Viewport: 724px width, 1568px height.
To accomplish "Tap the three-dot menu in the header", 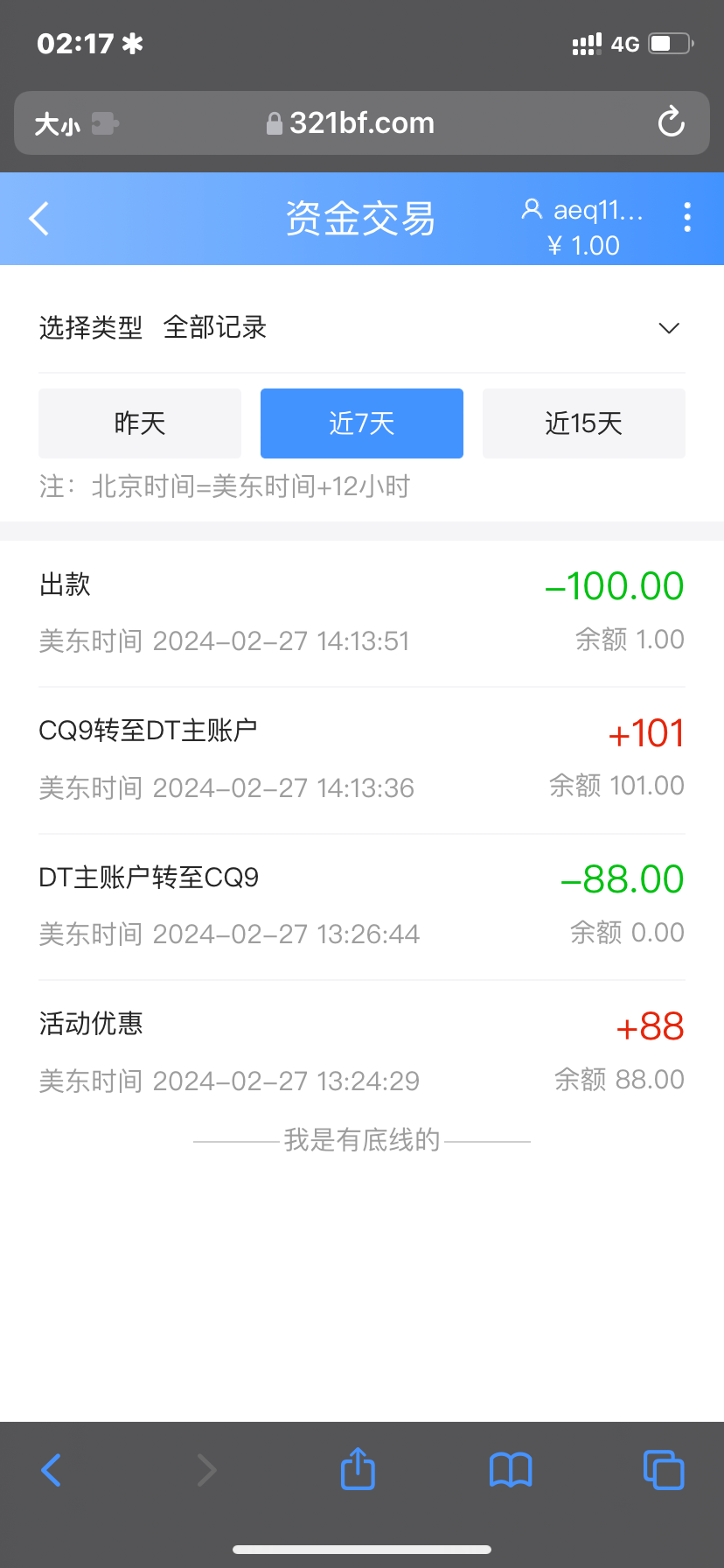I will 687,218.
